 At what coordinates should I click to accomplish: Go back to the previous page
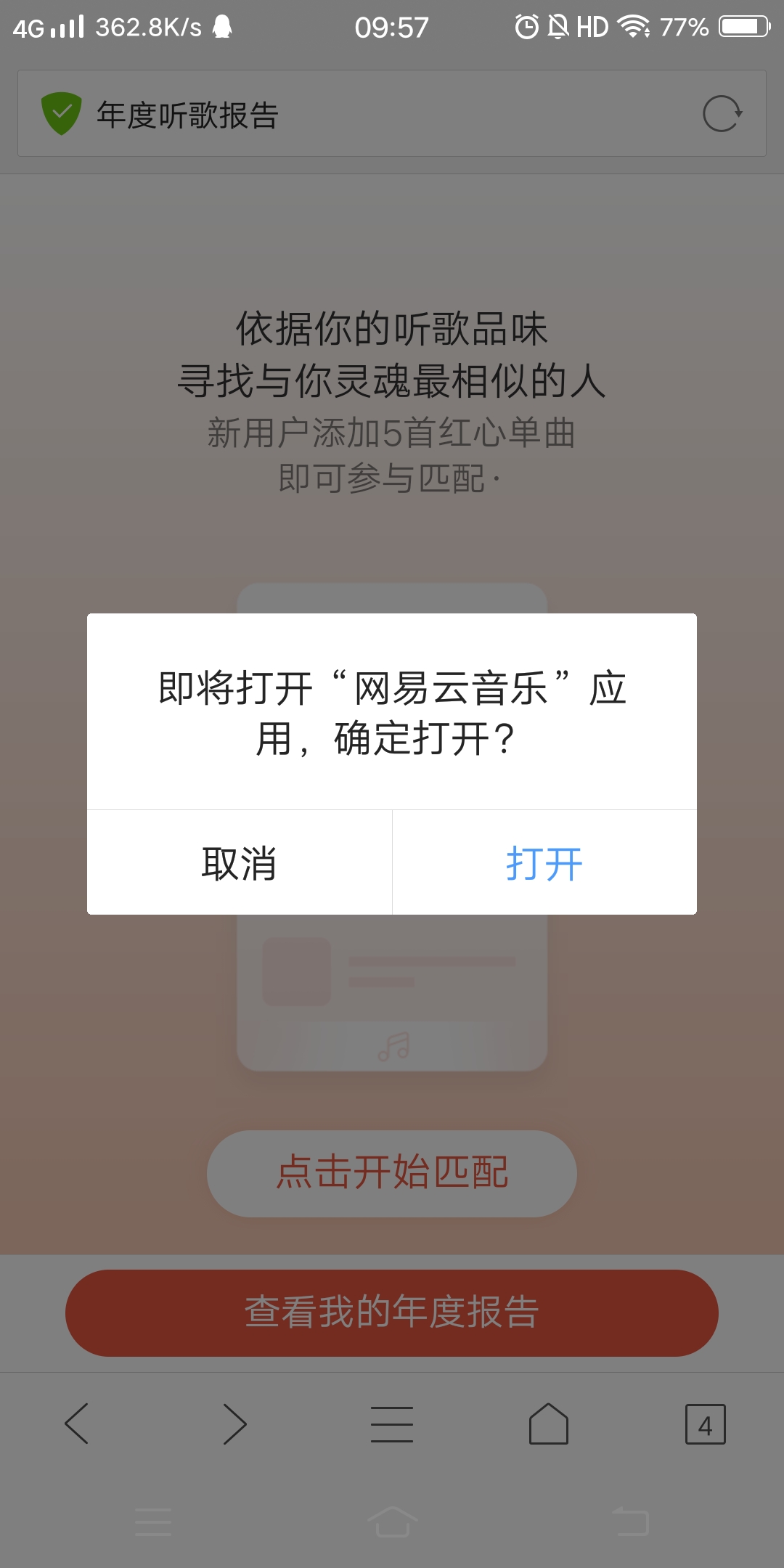[77, 1424]
